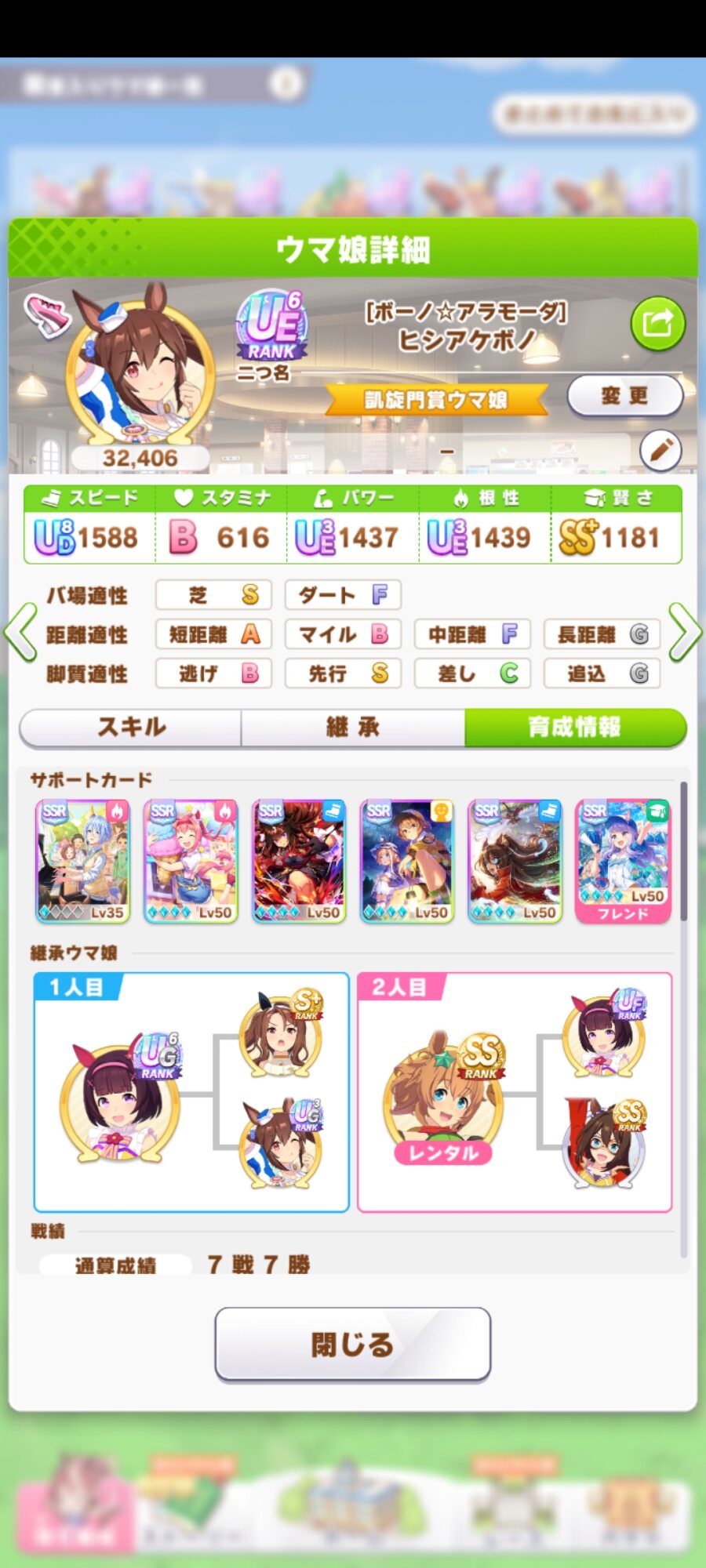Tap the pencil edit memo icon

pyautogui.click(x=661, y=451)
